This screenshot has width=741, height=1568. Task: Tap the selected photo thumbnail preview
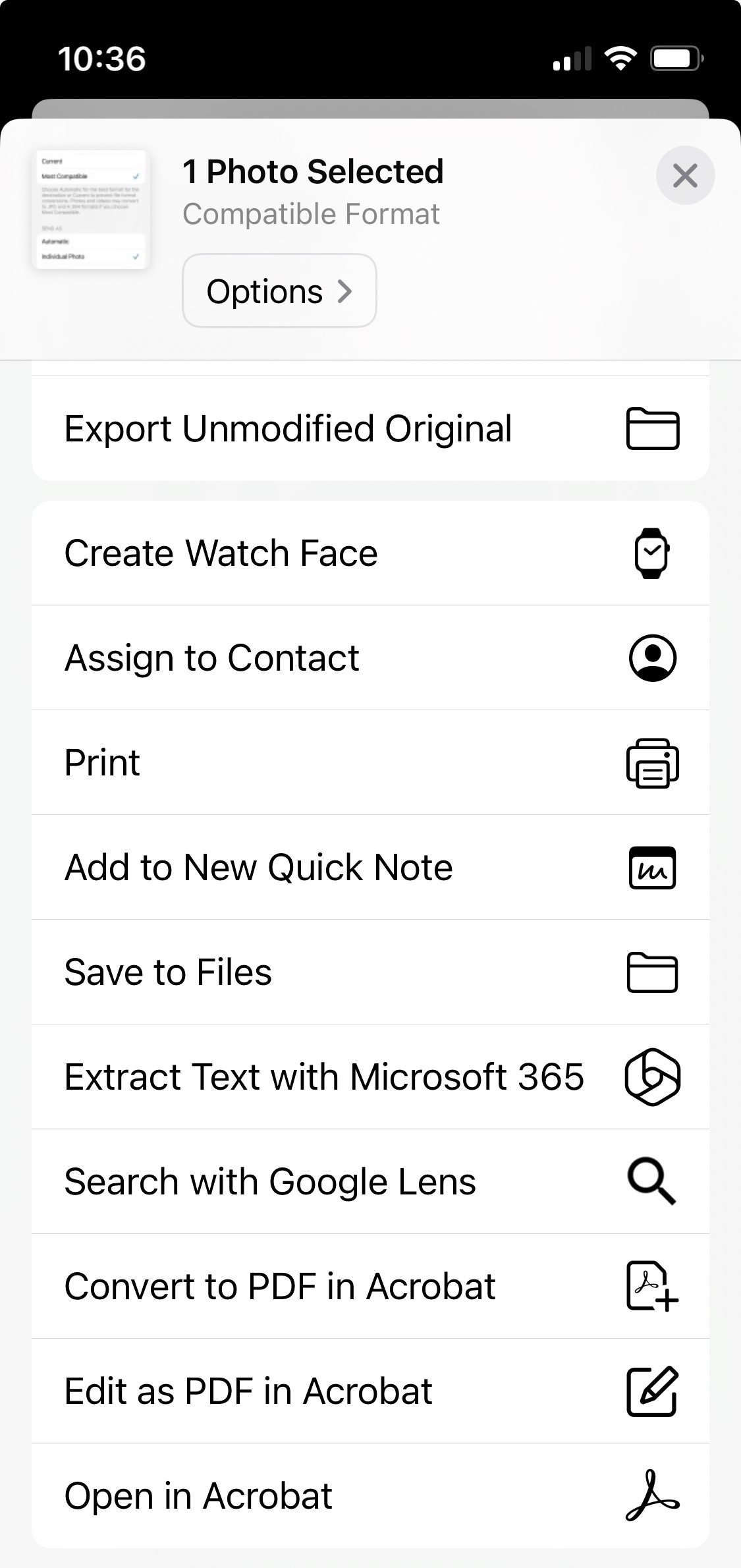click(x=90, y=209)
